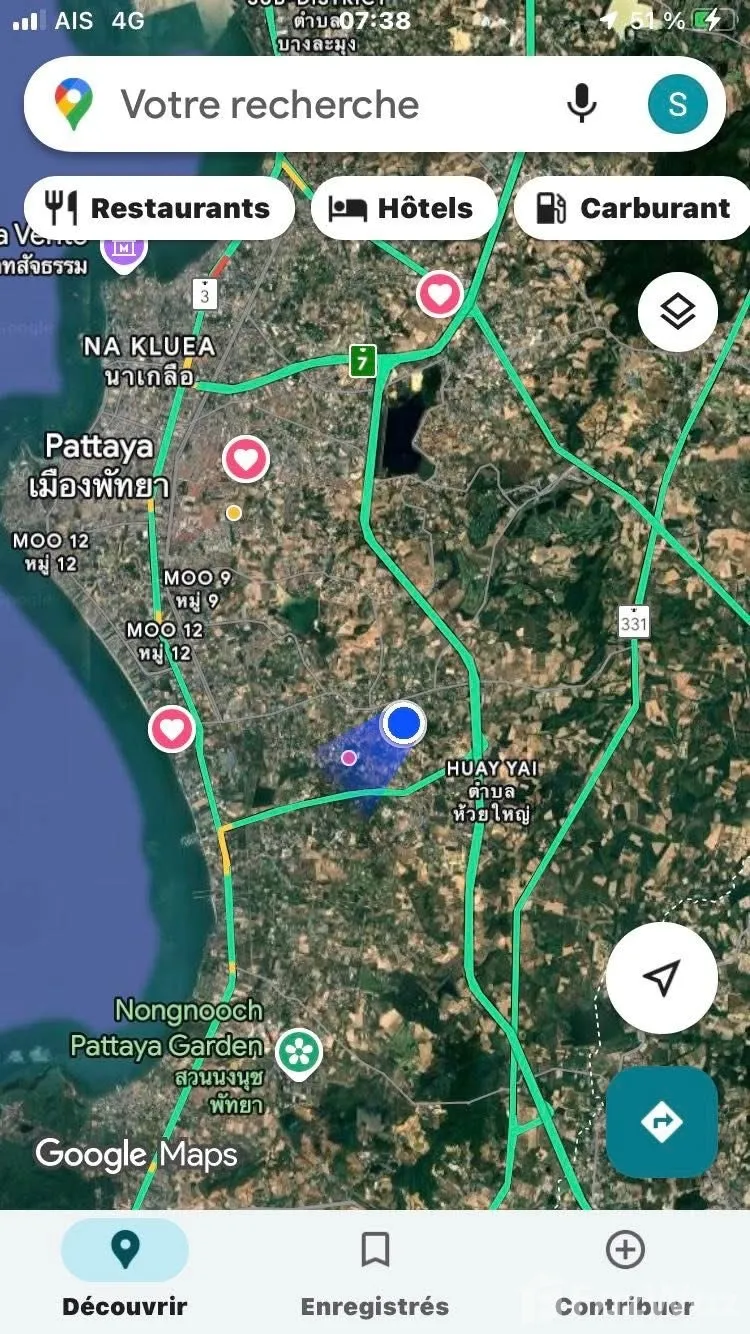Select the Restaurants chip
The height and width of the screenshot is (1334, 750).
tap(160, 208)
